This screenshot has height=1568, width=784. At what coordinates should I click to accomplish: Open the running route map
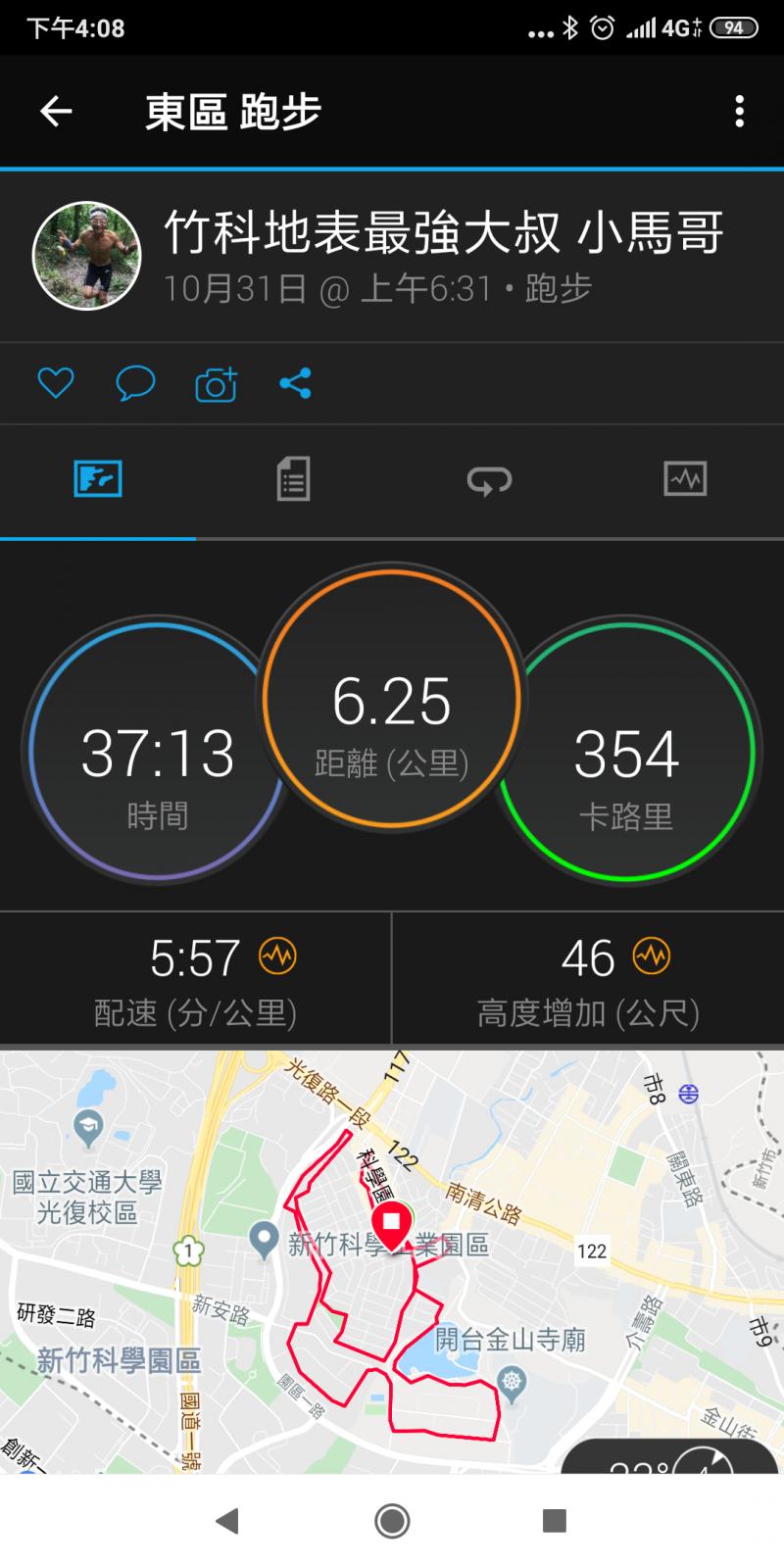click(392, 1264)
